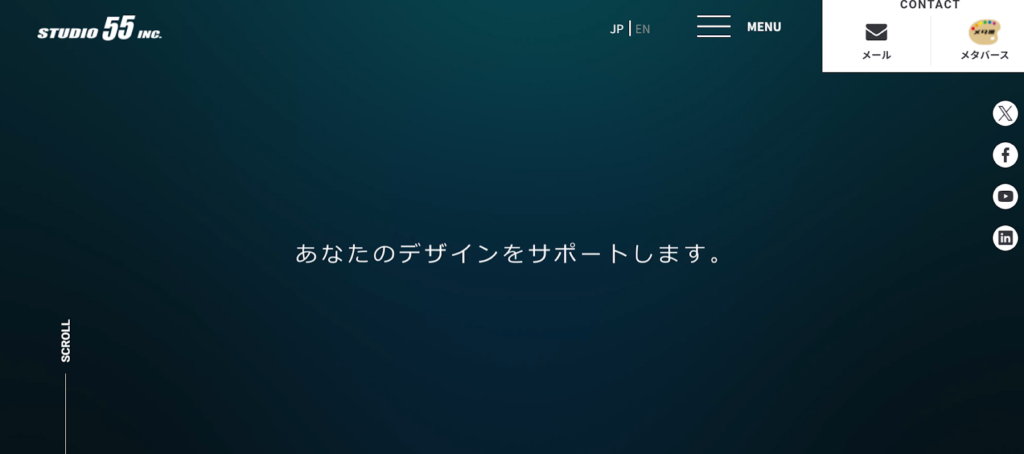Open the メタバース contact option
The image size is (1024, 454).
tap(984, 41)
